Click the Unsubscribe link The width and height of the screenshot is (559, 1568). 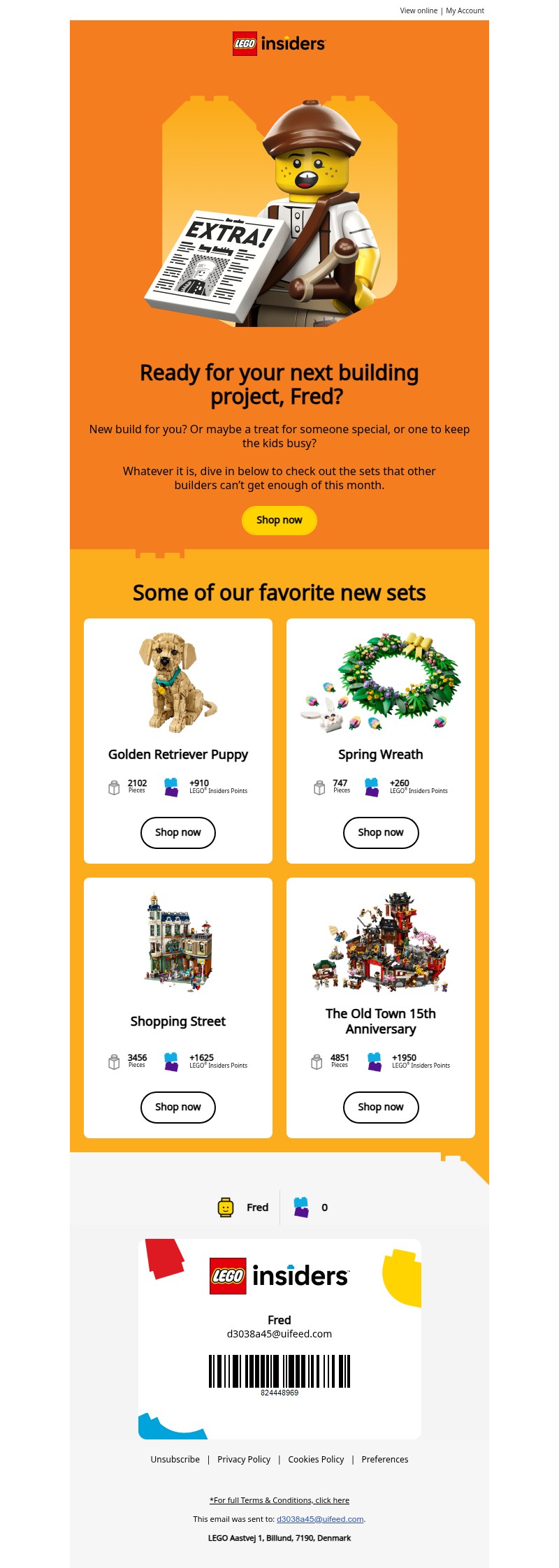[x=175, y=1459]
